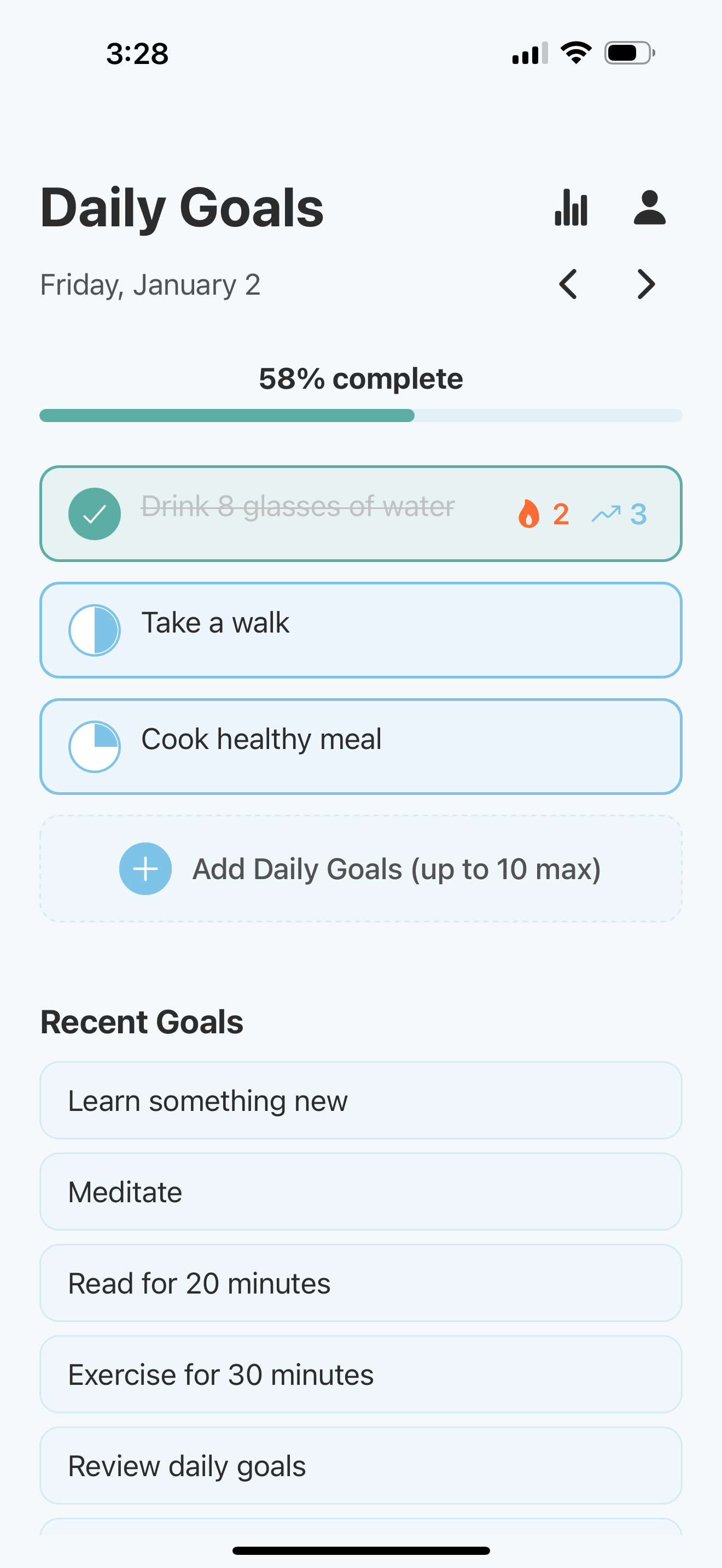This screenshot has height=1568, width=722.
Task: Click the trending progress arrow icon
Action: pyautogui.click(x=607, y=513)
